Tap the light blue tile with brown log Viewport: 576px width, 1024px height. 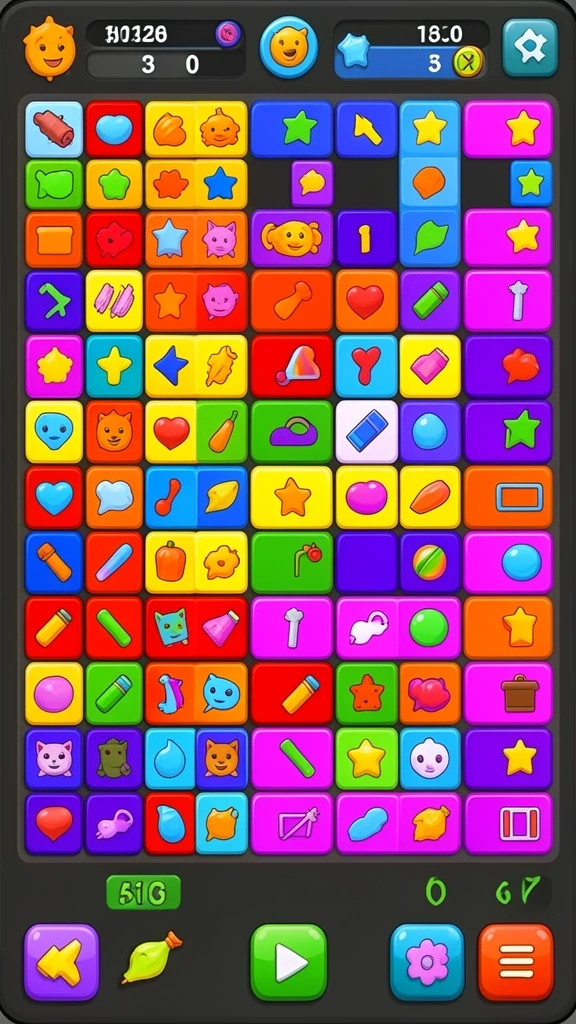tap(54, 129)
